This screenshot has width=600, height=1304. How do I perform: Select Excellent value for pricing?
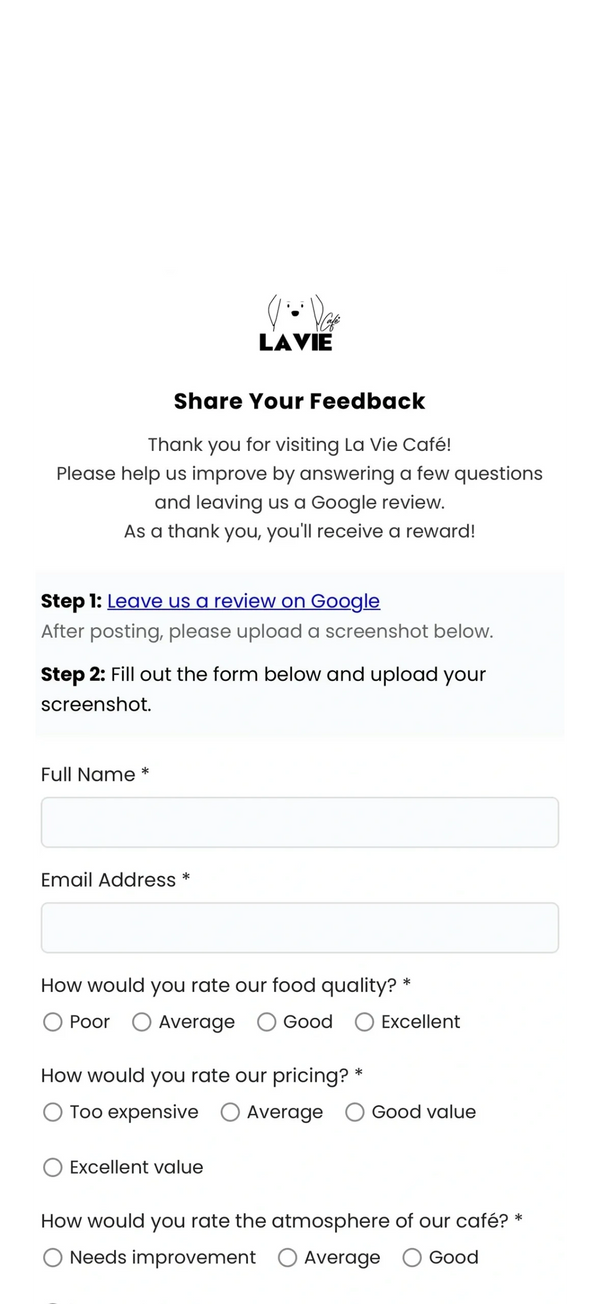[54, 1167]
